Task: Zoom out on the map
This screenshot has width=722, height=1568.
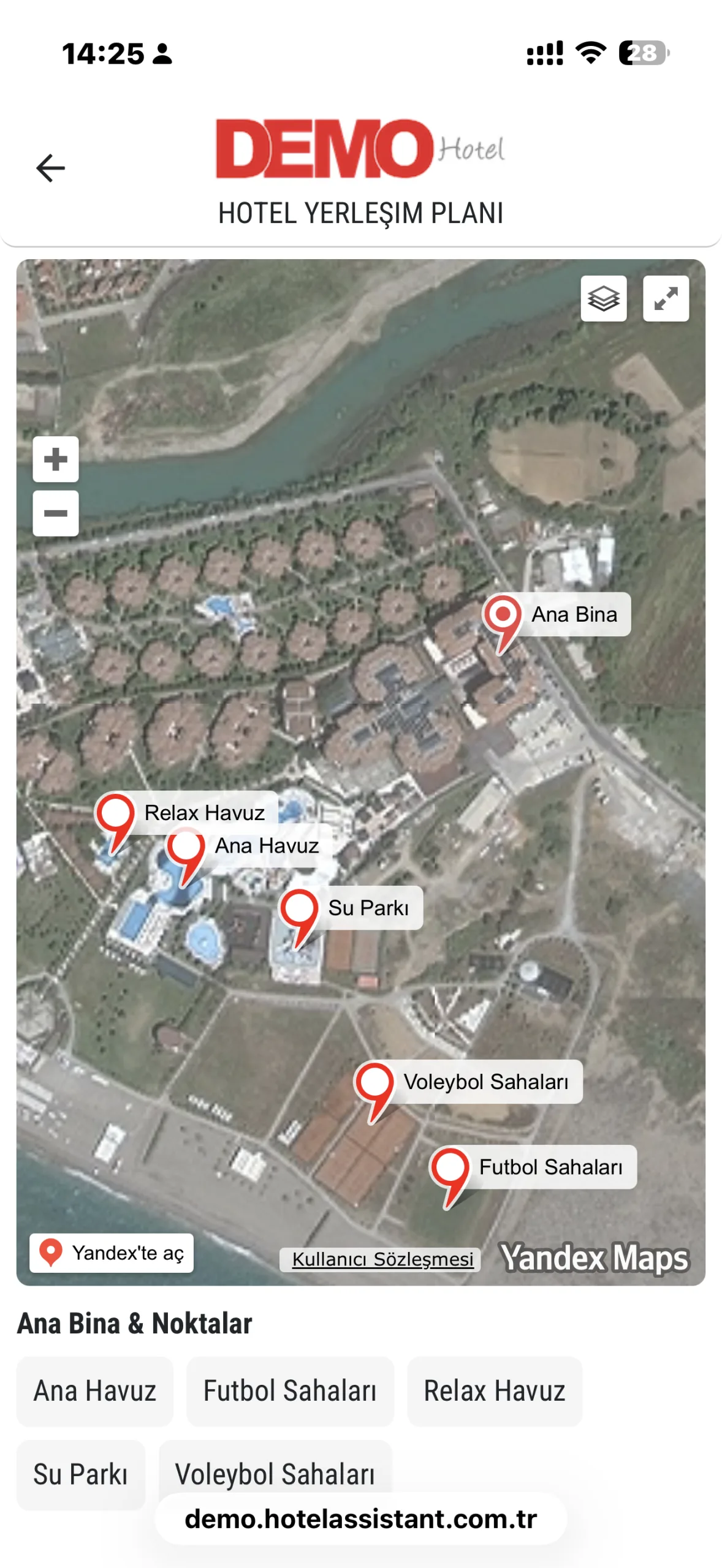Action: tap(56, 513)
